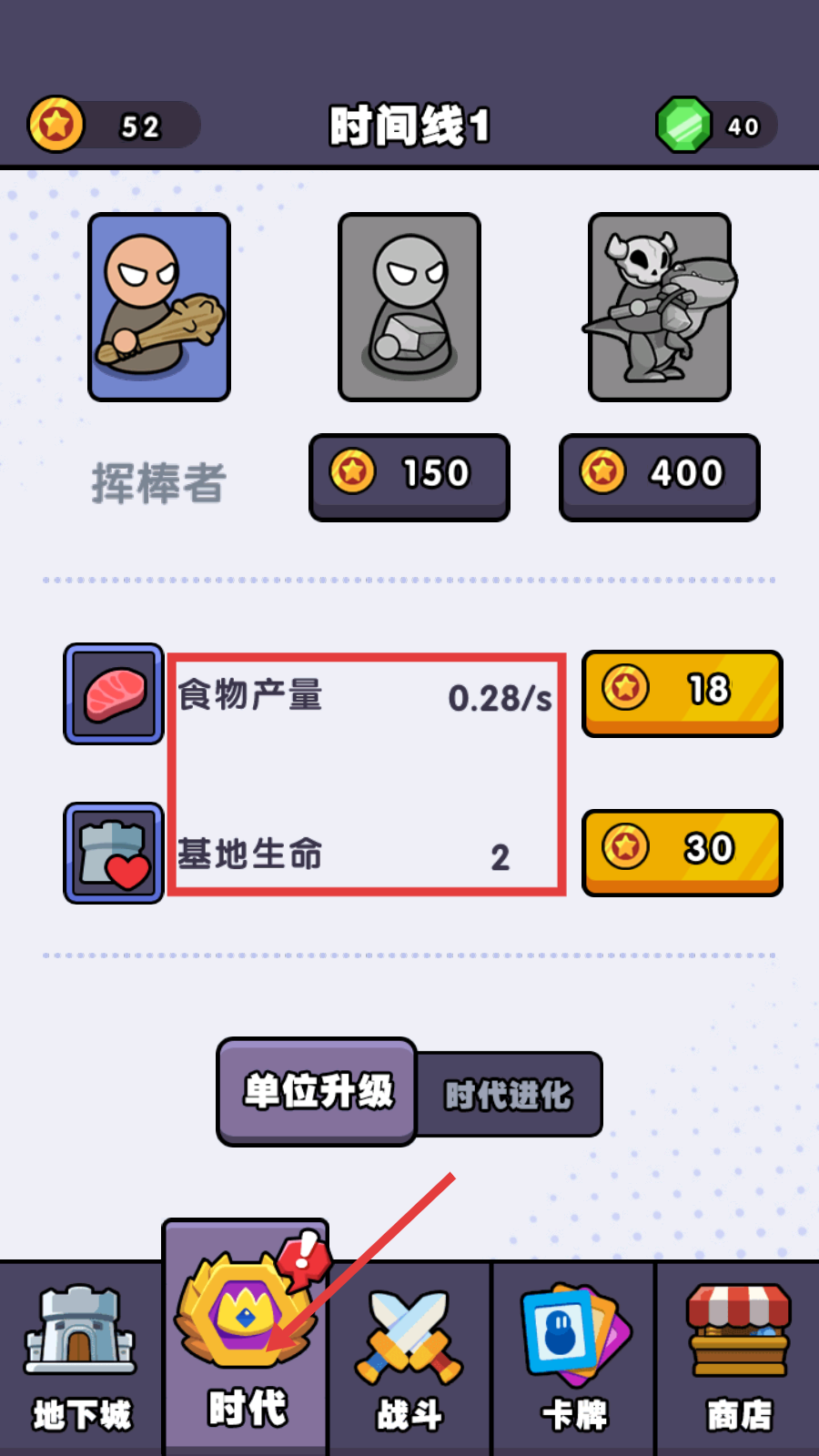Viewport: 819px width, 1456px height.
Task: Upgrade food production for 18 coins
Action: click(x=682, y=693)
